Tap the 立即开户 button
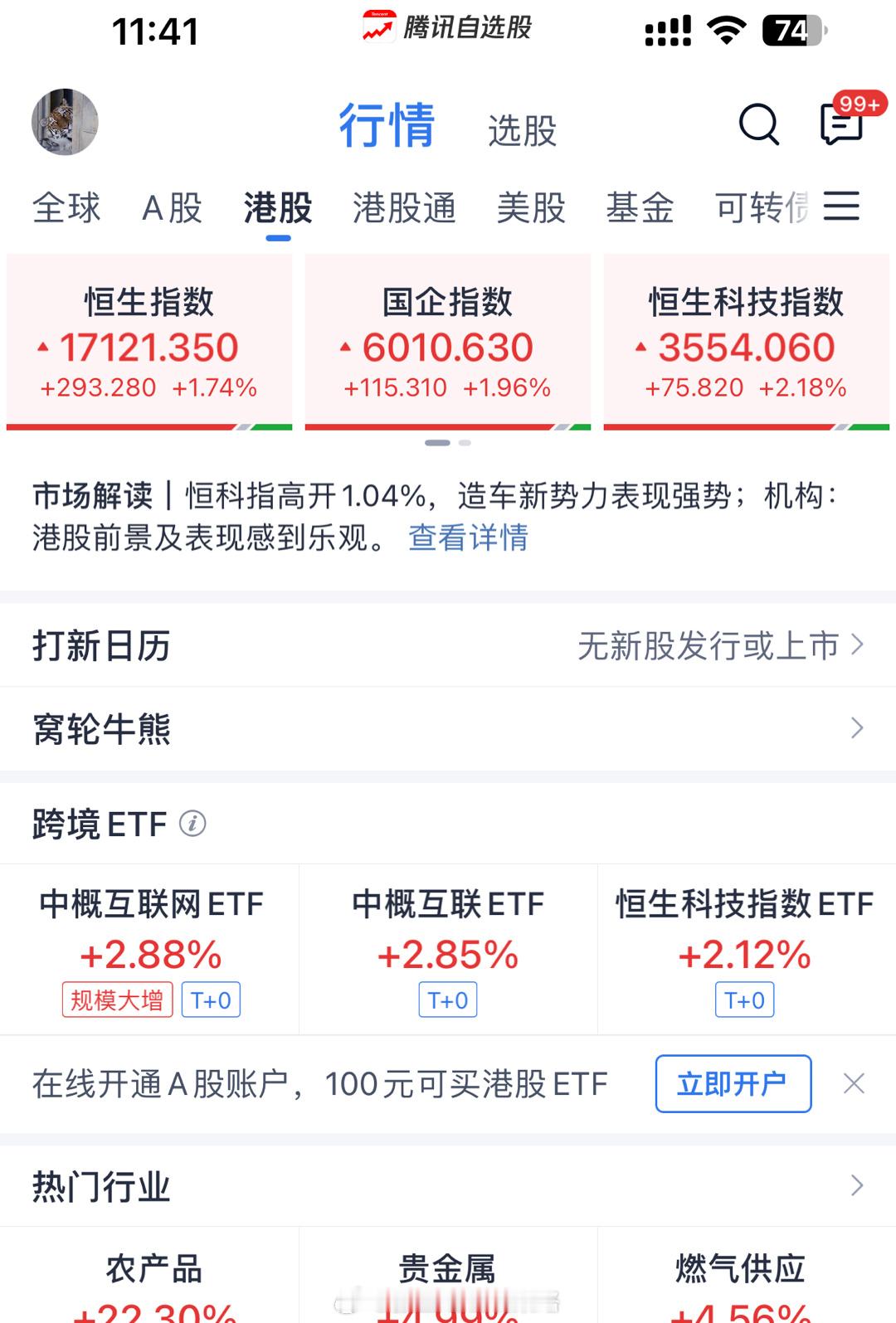 (733, 1083)
